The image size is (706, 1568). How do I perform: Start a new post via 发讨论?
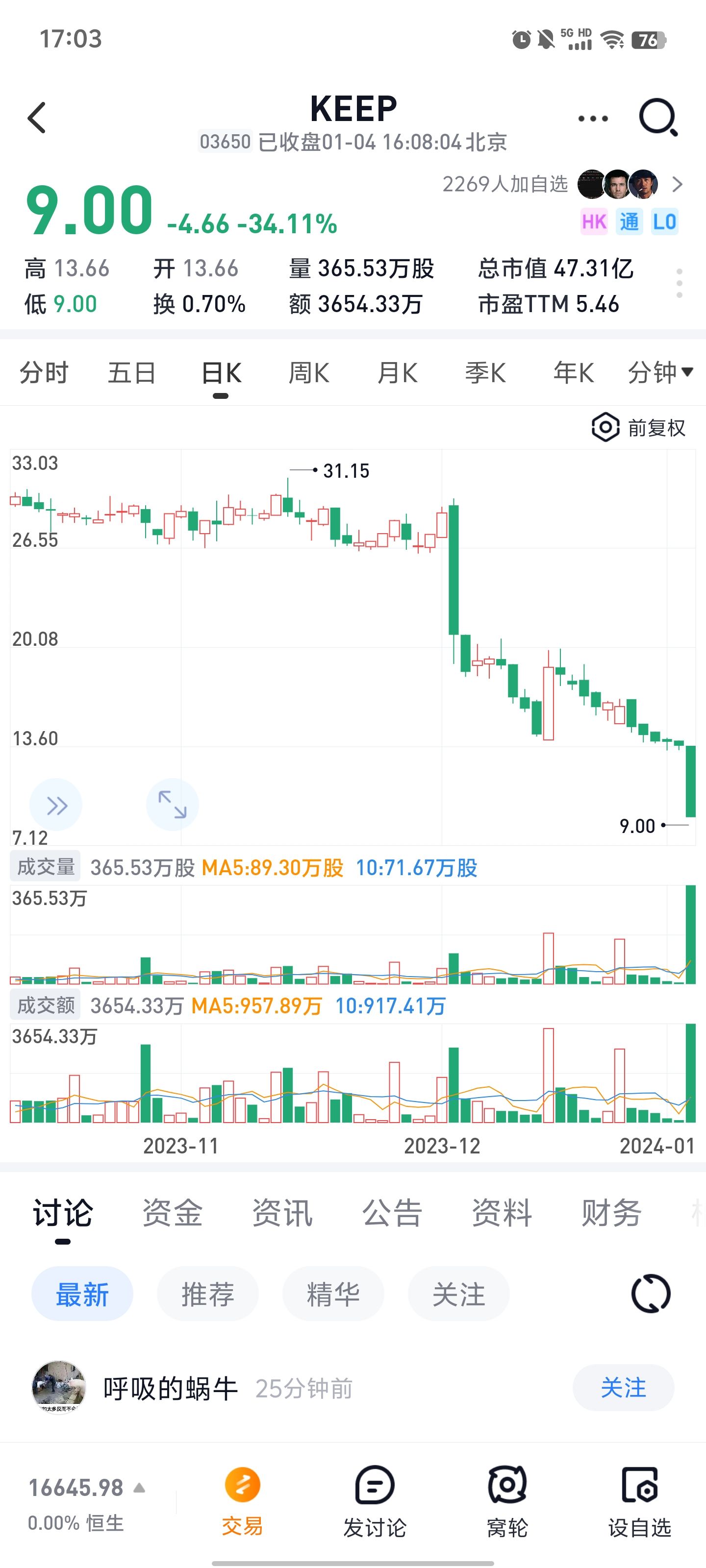[375, 1500]
